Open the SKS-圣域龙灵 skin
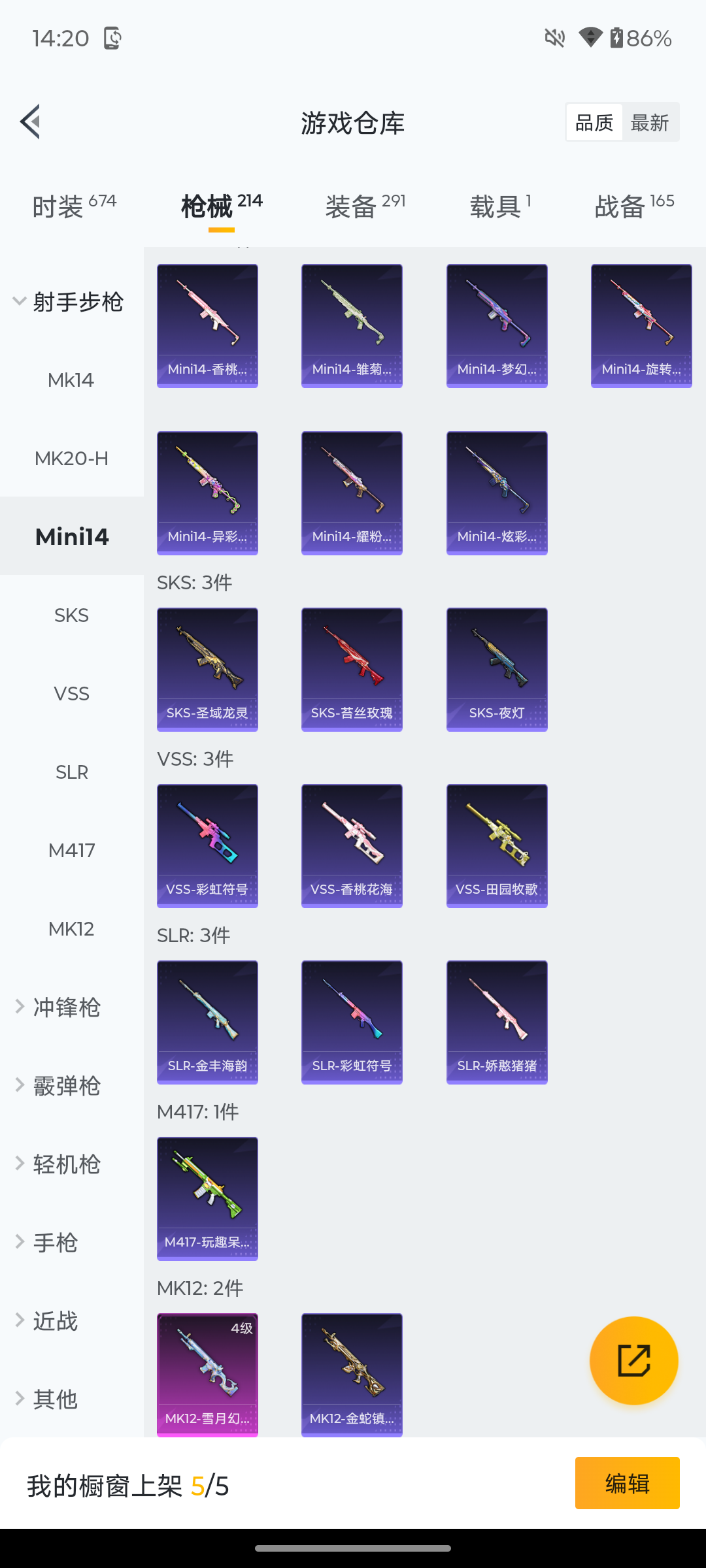 pos(207,669)
